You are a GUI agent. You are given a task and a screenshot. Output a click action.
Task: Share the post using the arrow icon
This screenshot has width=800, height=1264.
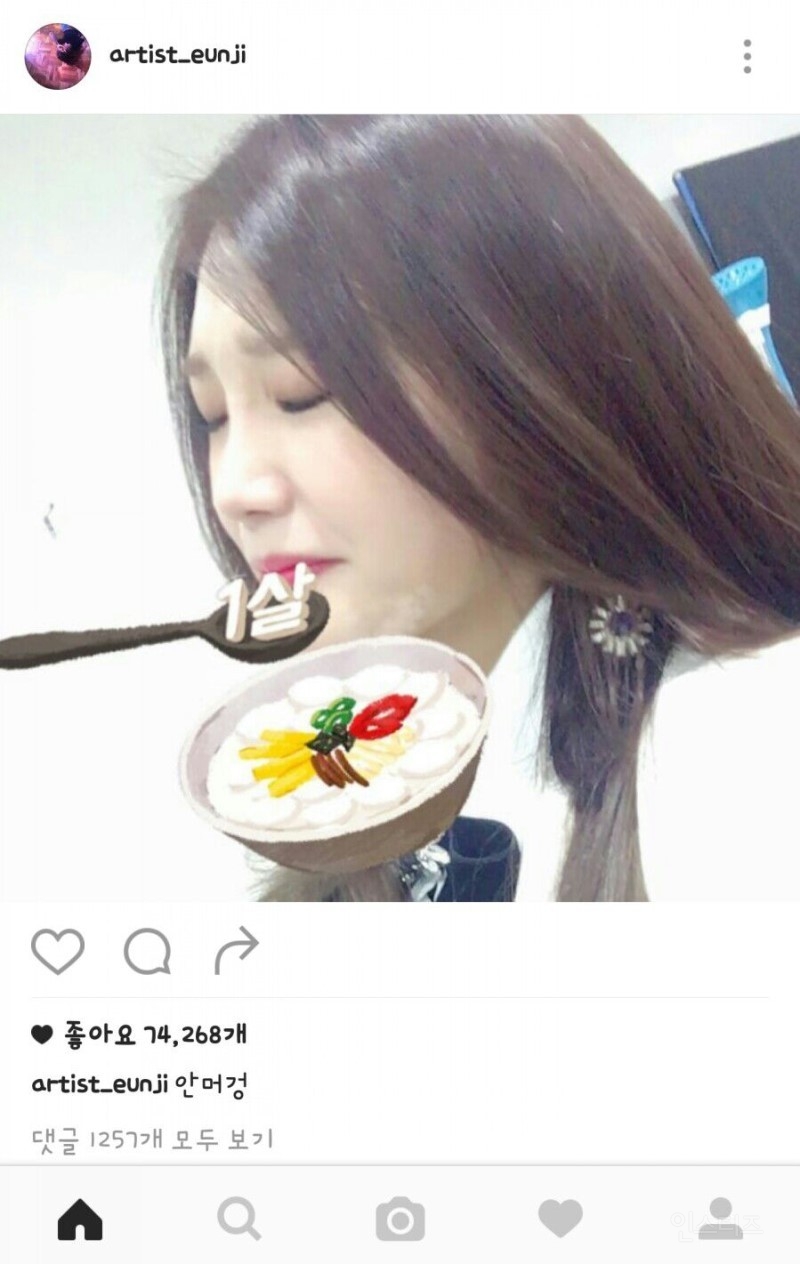tap(237, 948)
